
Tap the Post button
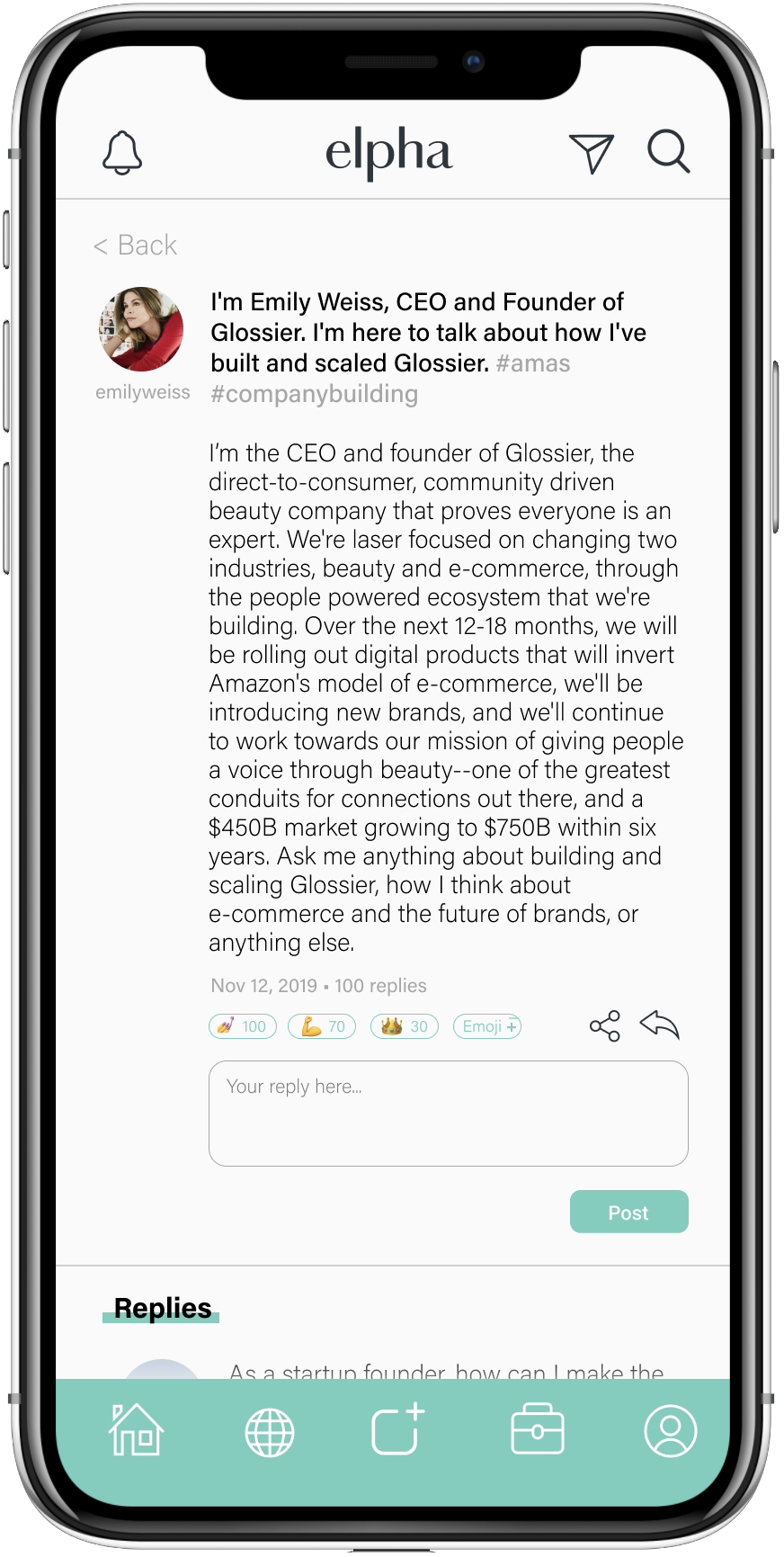coord(628,1212)
